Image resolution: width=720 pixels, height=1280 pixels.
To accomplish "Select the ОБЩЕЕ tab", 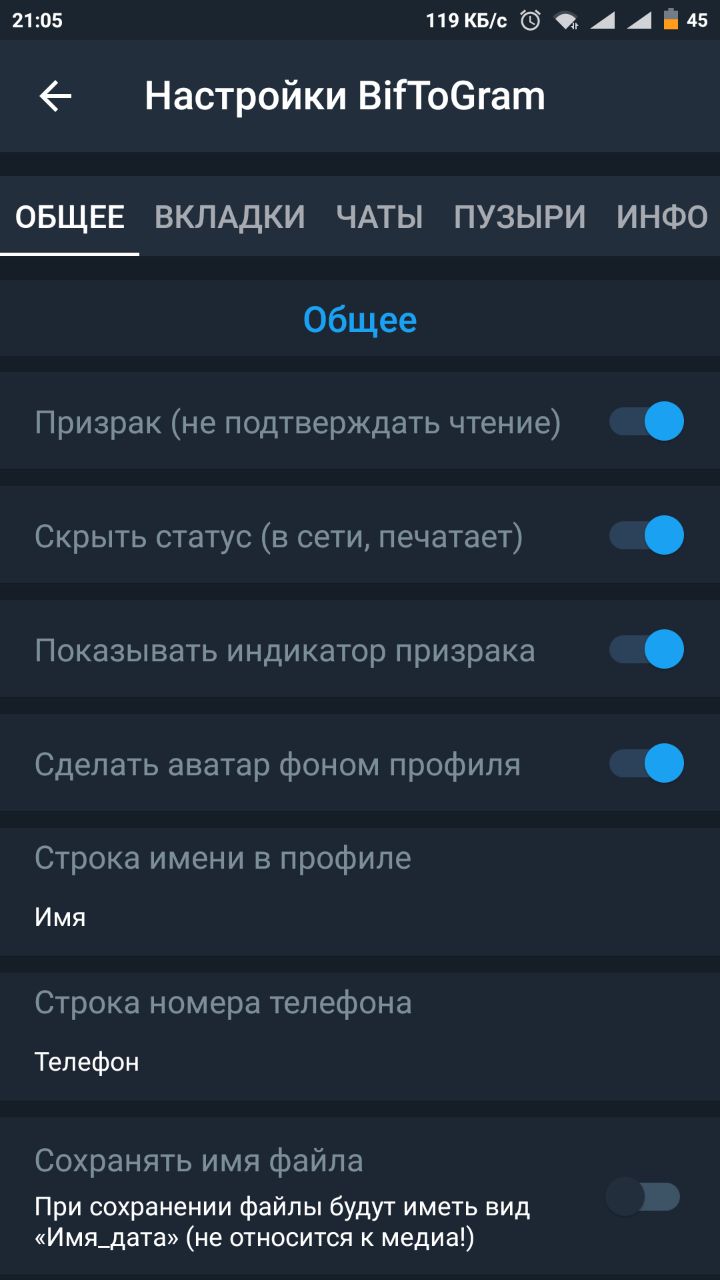I will click(70, 217).
